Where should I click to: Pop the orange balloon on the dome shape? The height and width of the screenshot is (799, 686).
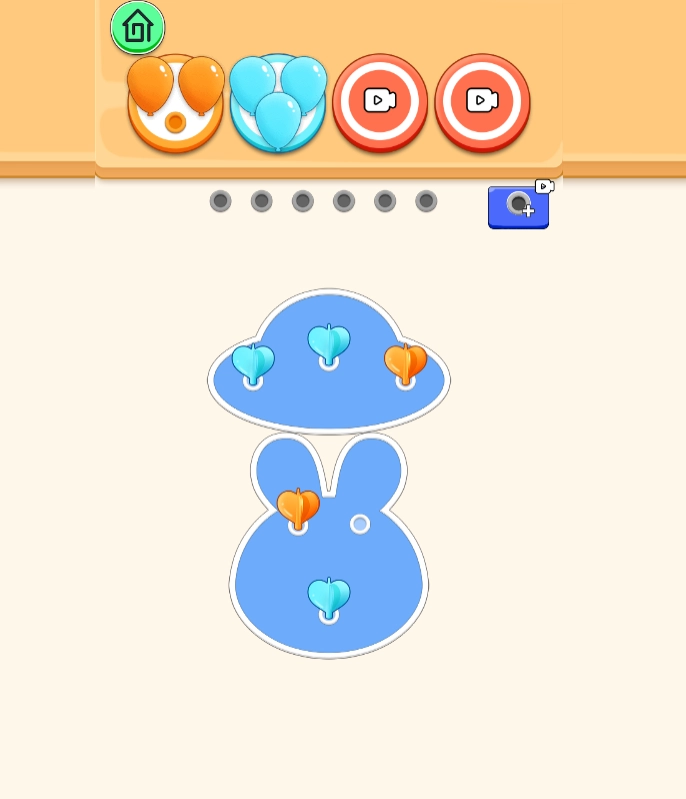point(405,364)
